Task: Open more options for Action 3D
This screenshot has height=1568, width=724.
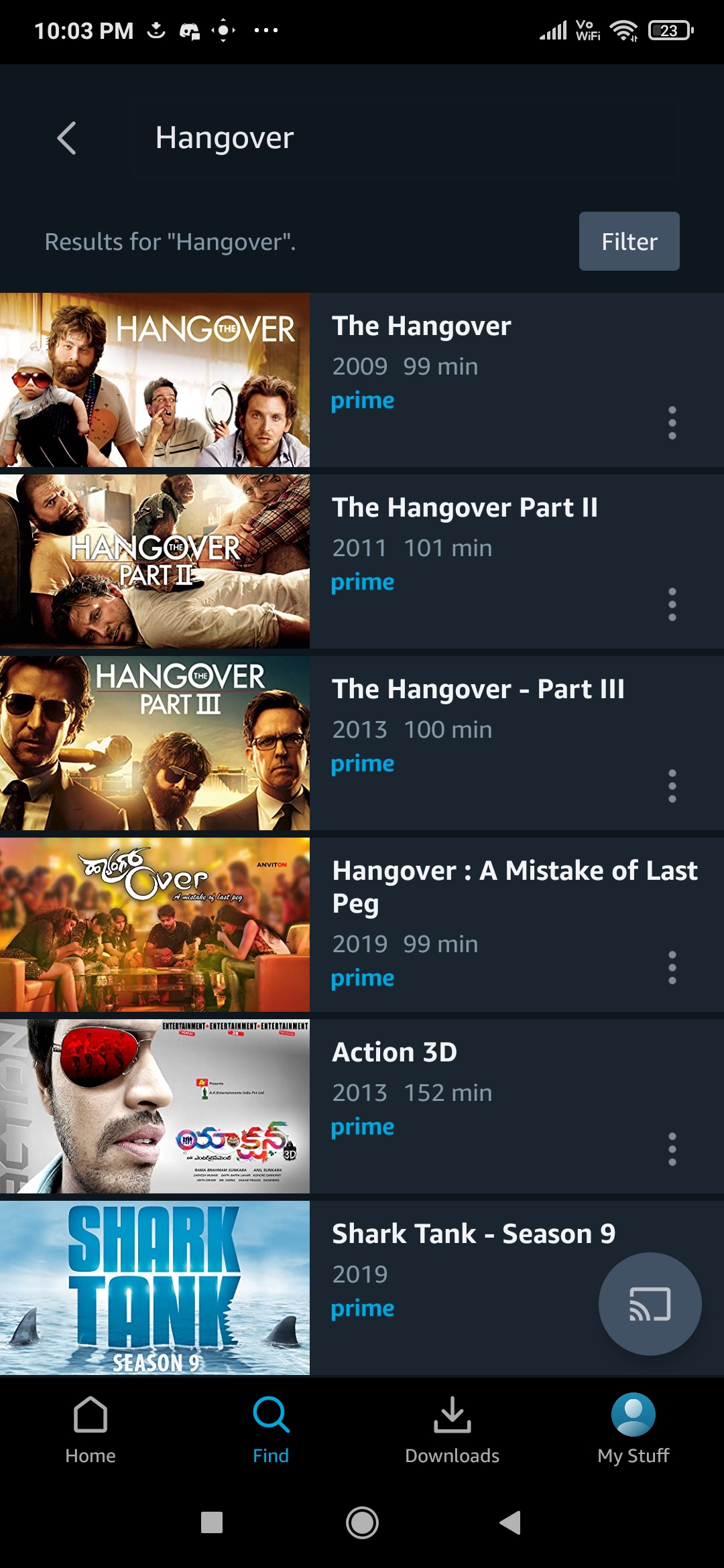Action: pos(672,1149)
